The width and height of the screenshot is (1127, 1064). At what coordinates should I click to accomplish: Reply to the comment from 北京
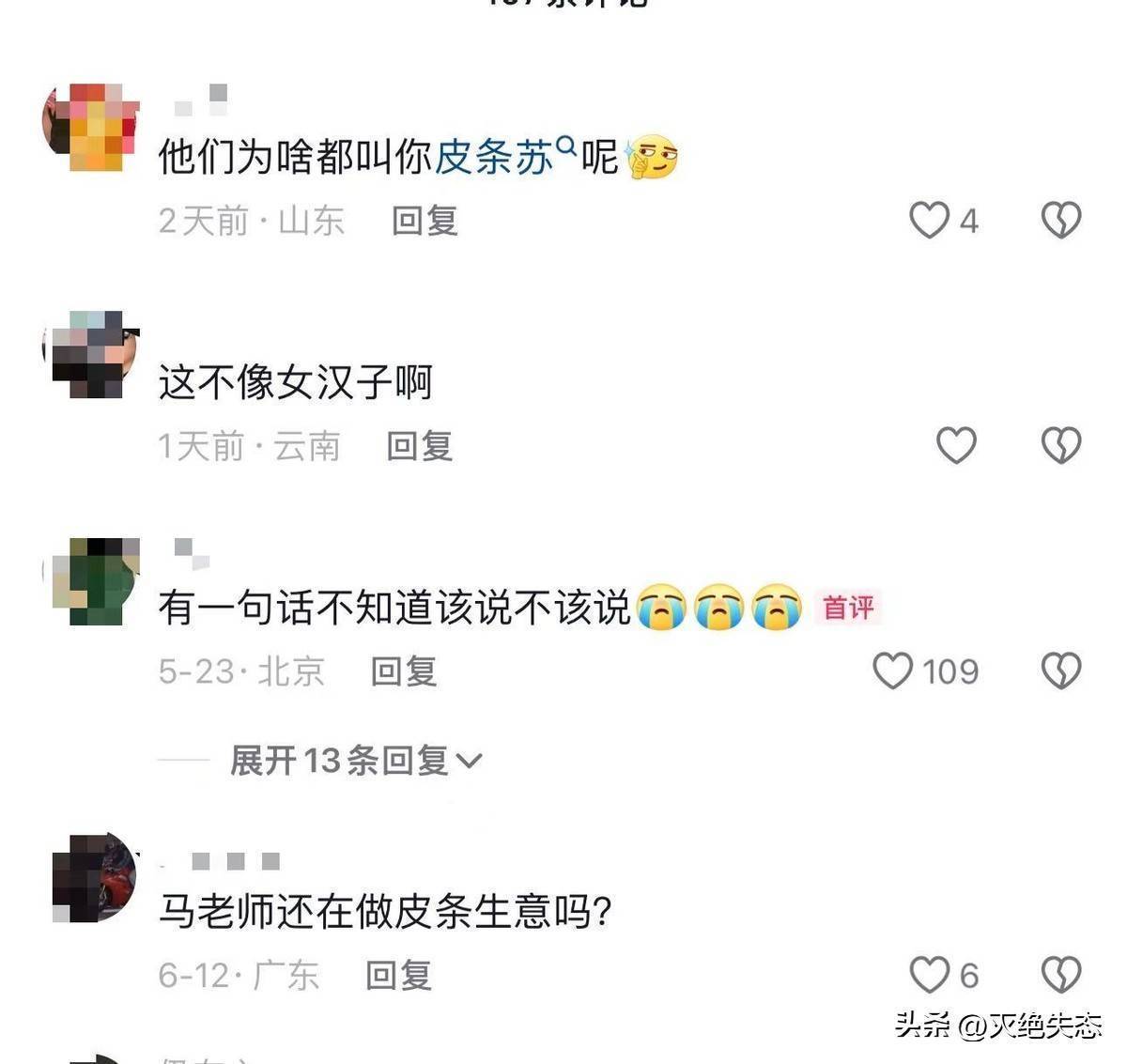pos(404,671)
